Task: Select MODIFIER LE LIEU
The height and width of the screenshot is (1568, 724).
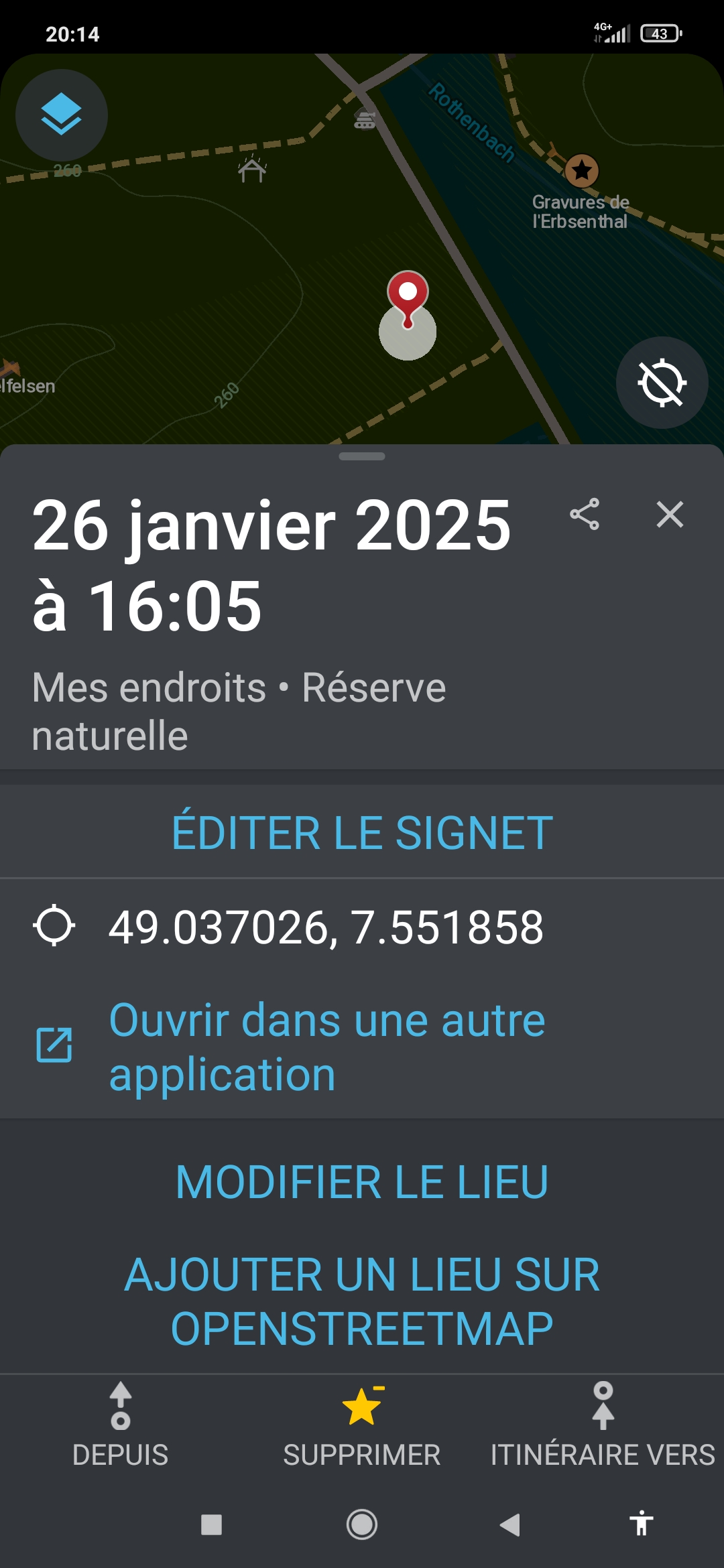Action: (362, 1182)
